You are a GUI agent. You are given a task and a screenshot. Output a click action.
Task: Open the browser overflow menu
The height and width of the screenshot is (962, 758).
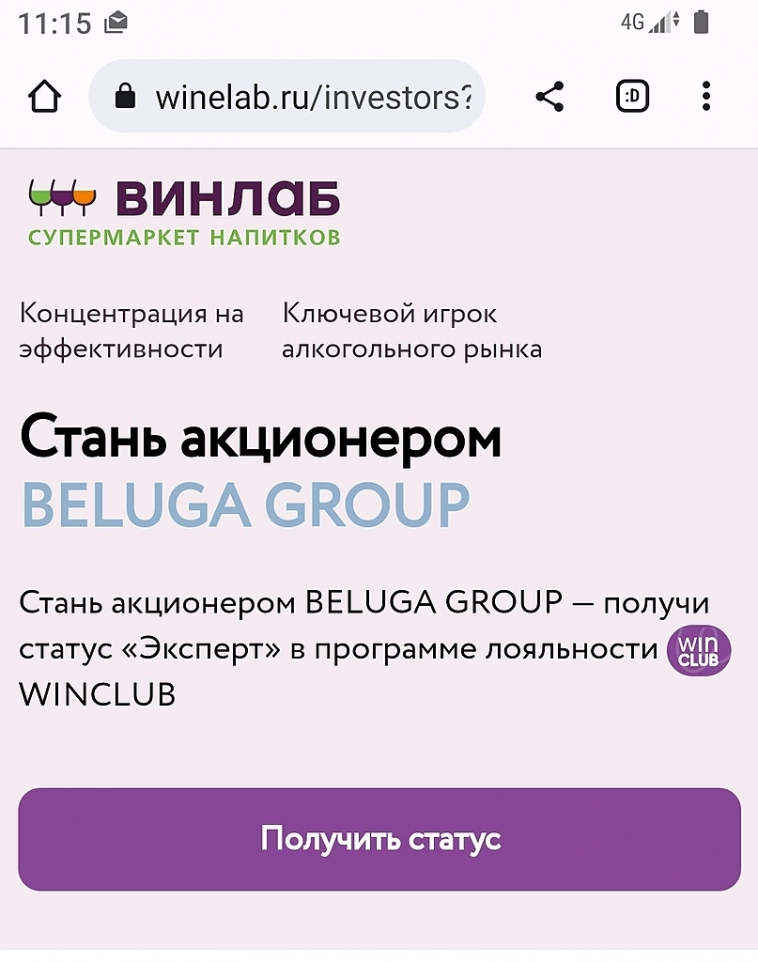(x=706, y=97)
